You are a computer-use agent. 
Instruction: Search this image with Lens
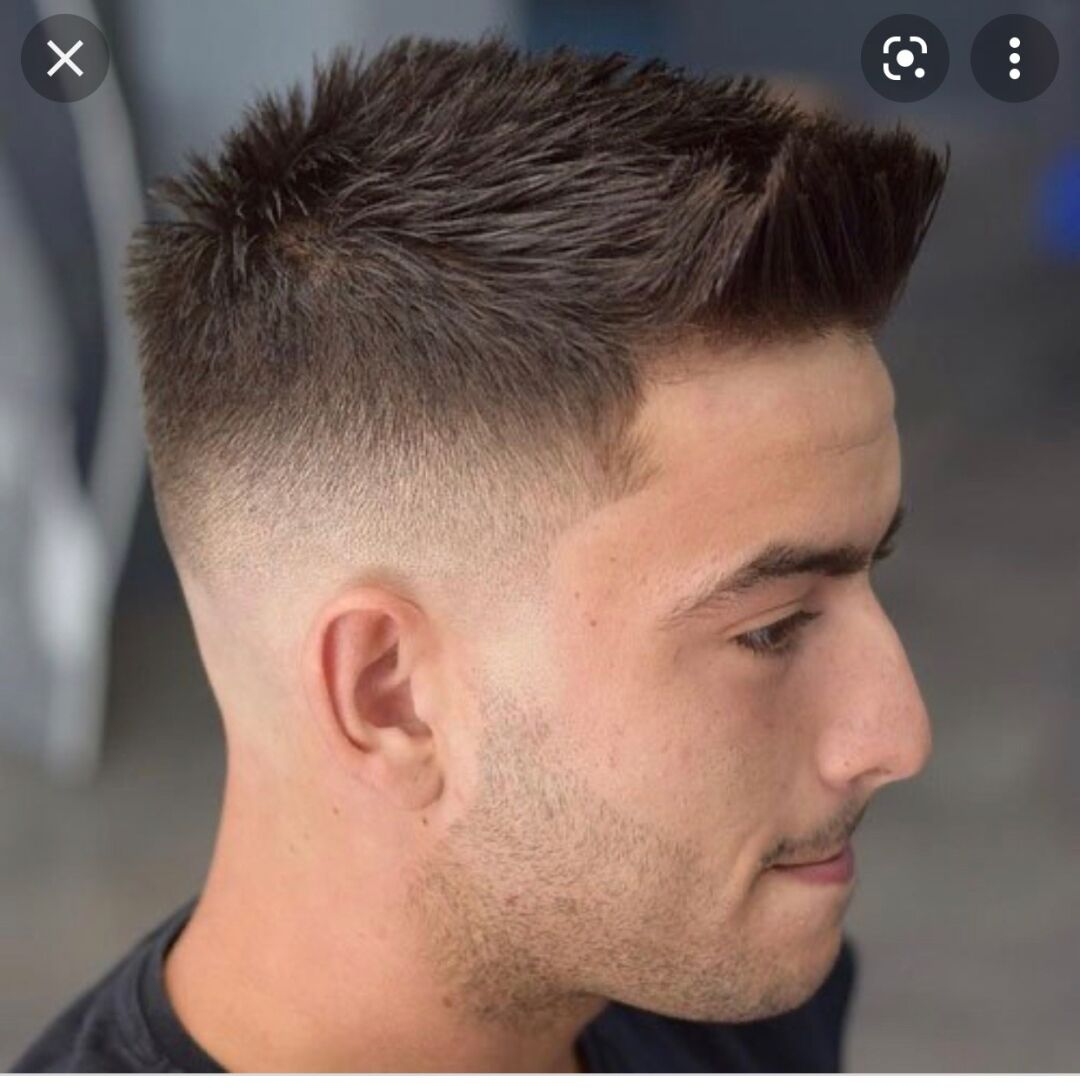pyautogui.click(x=904, y=59)
